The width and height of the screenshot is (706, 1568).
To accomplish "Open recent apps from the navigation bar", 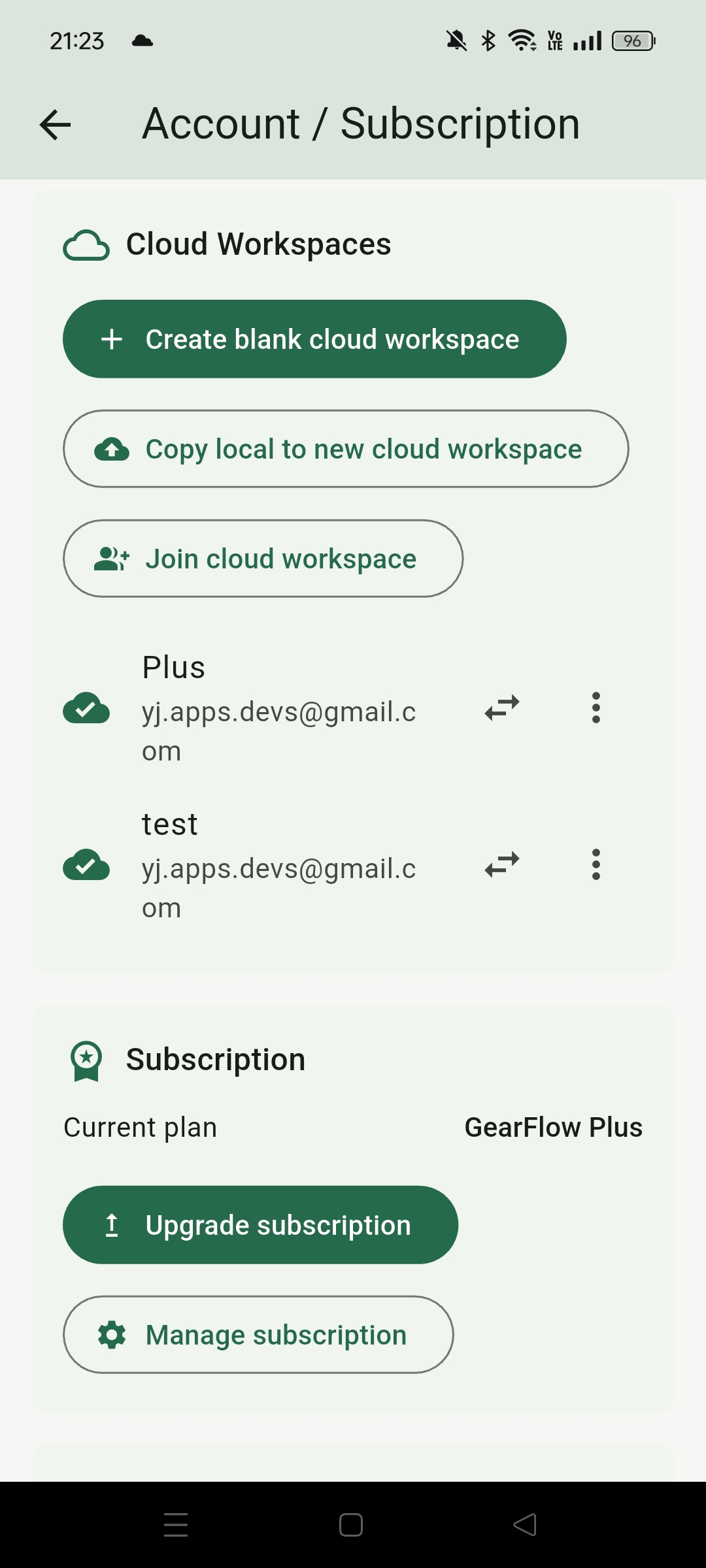I will (x=176, y=1525).
